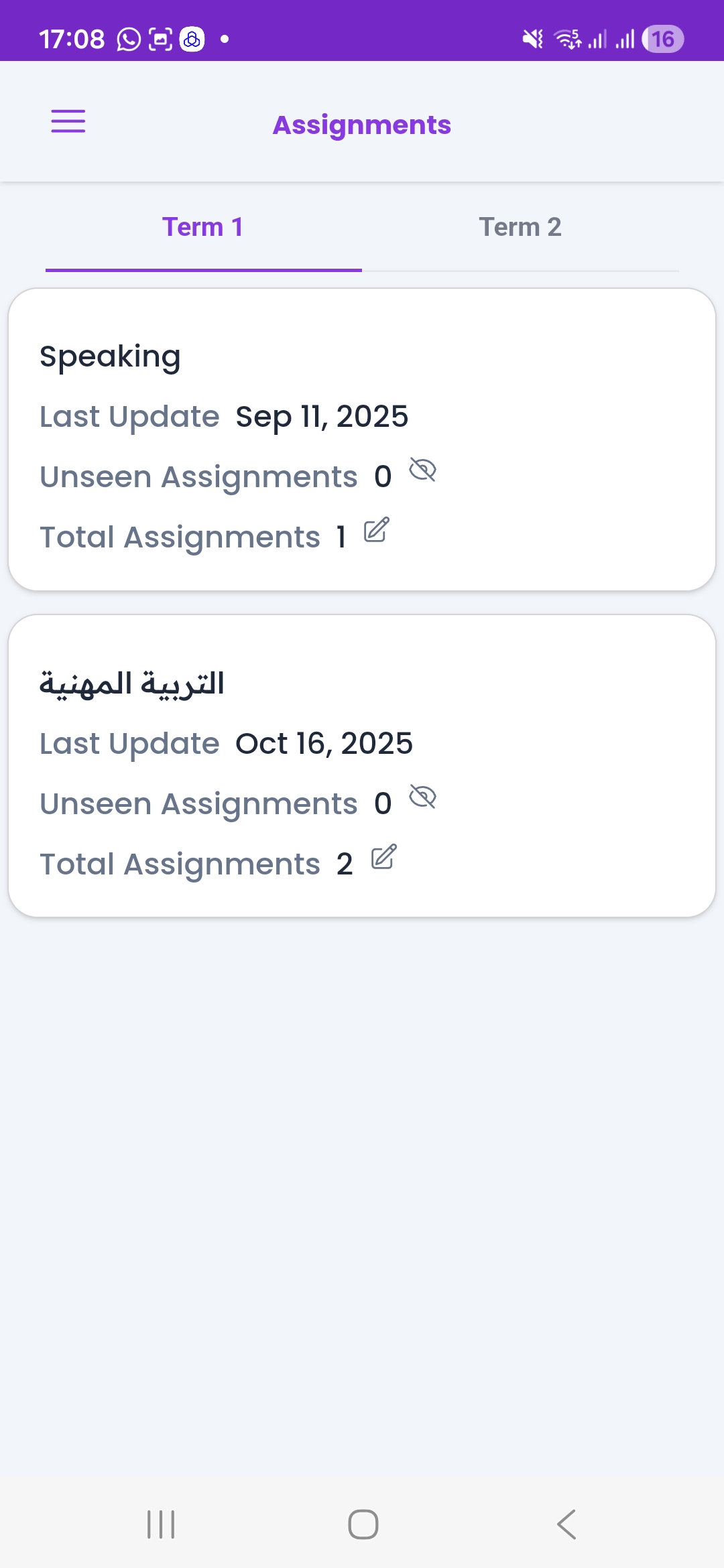Go to the phone's home screen

(363, 1524)
